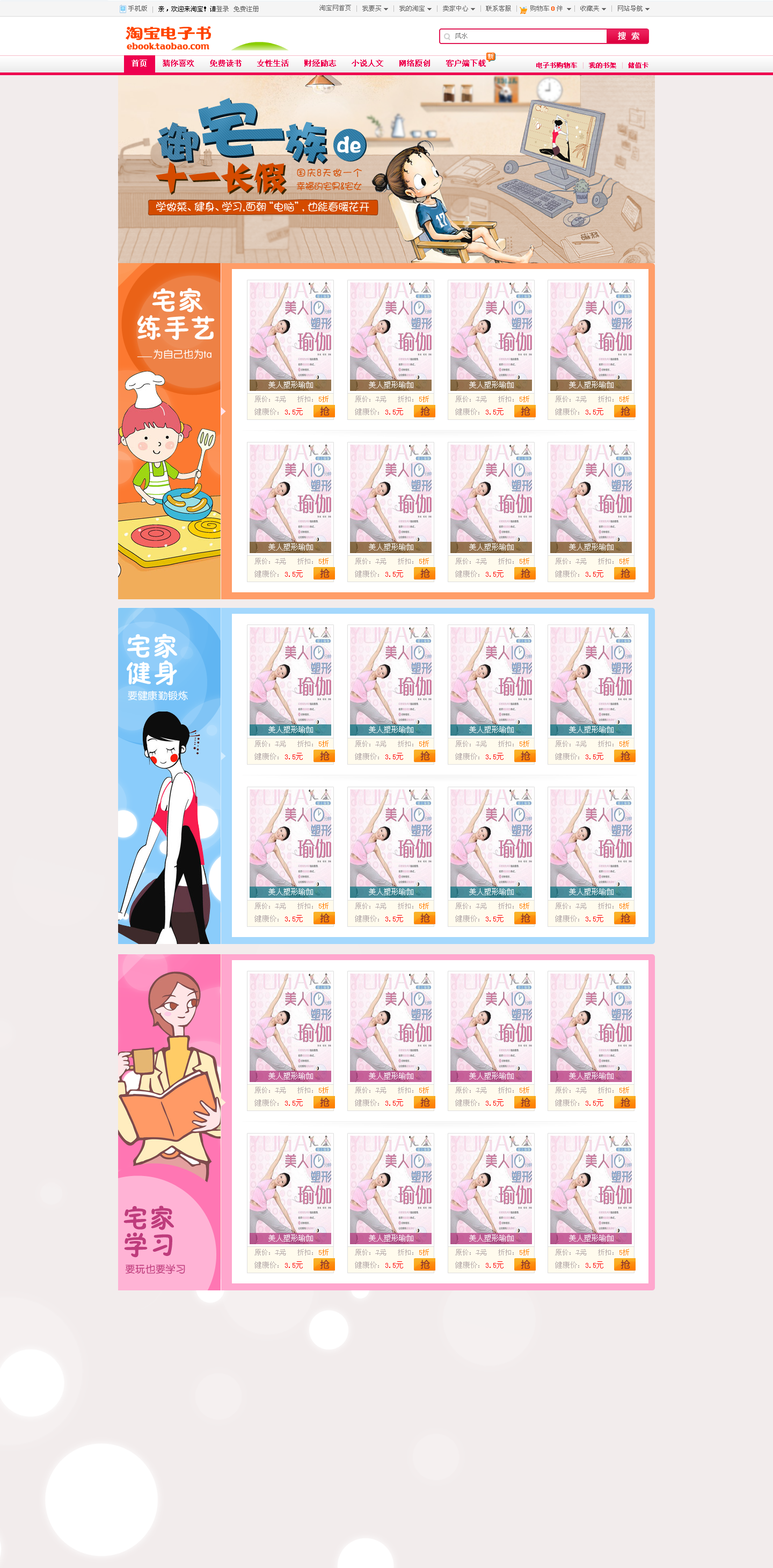Screen dimensions: 773x1568
Task: Open 客户端下载 page
Action: pos(465,63)
